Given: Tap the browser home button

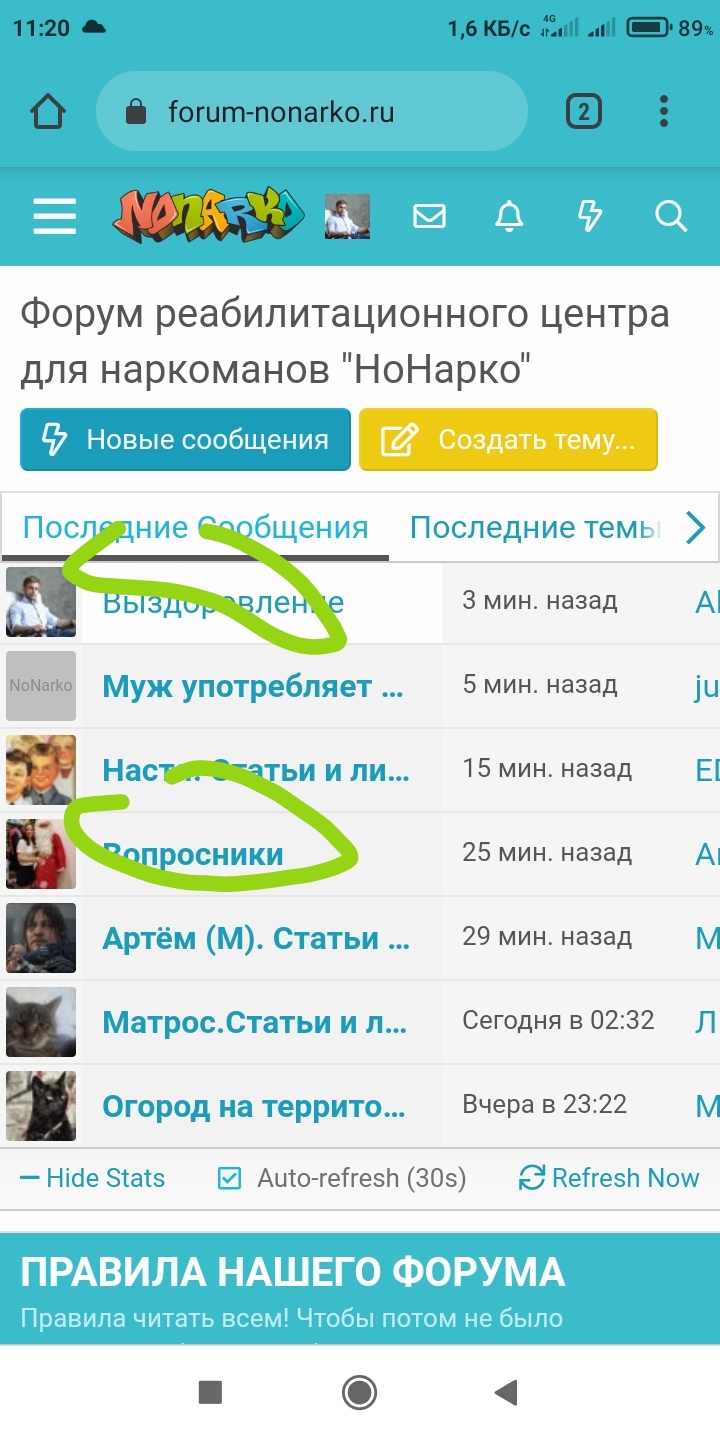Looking at the screenshot, I should click(48, 112).
